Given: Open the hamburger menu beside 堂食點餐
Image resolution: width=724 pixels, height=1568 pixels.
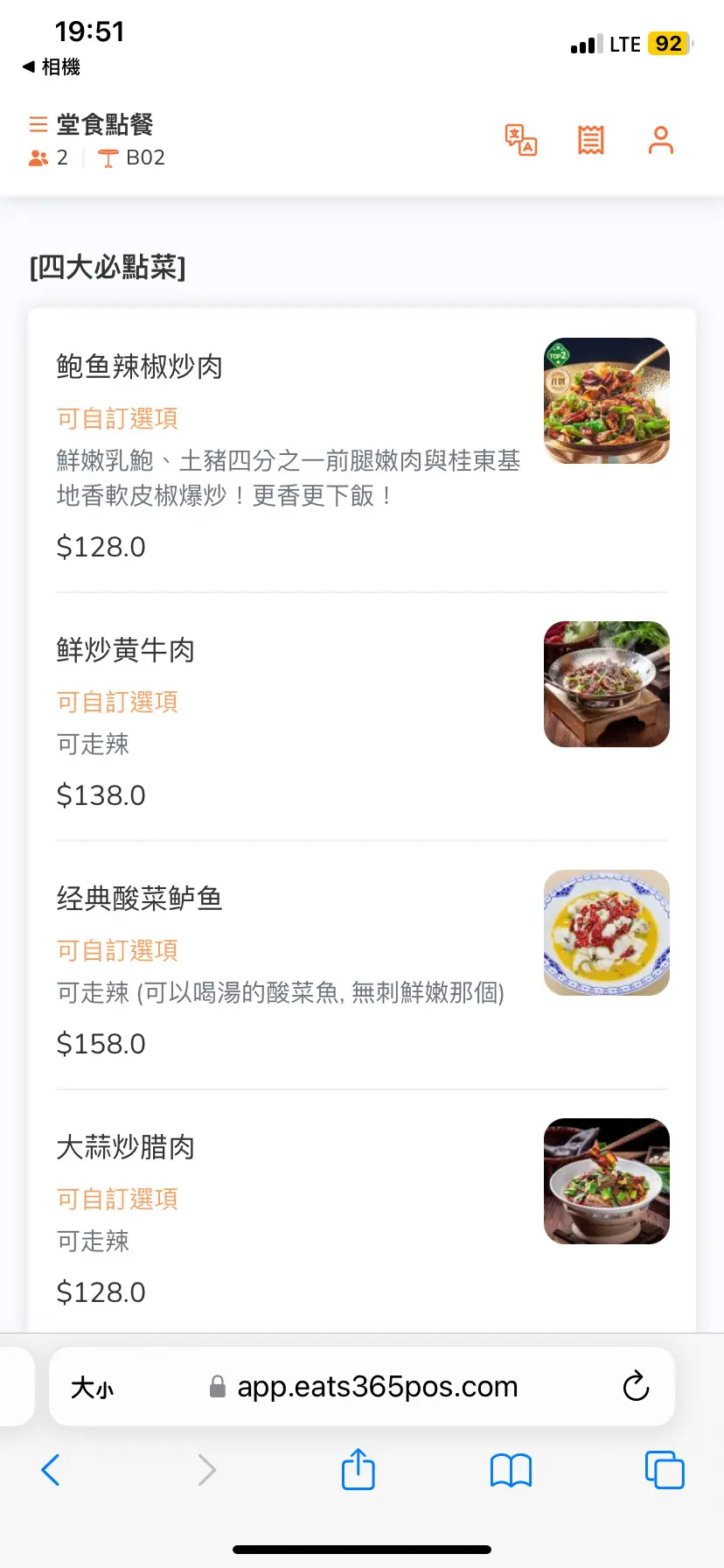Looking at the screenshot, I should [38, 124].
